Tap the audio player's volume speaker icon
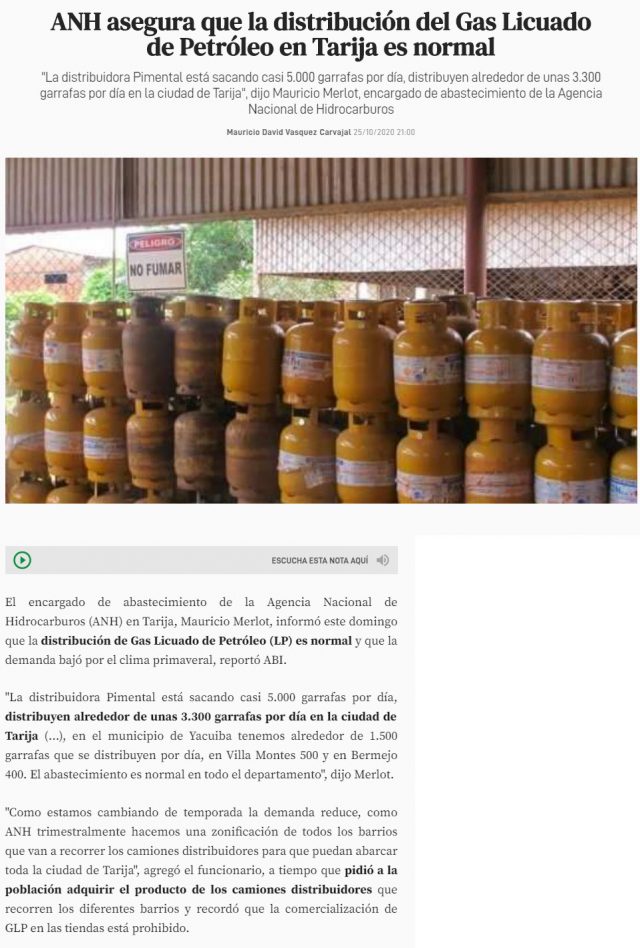The height and width of the screenshot is (948, 640). pyautogui.click(x=382, y=560)
